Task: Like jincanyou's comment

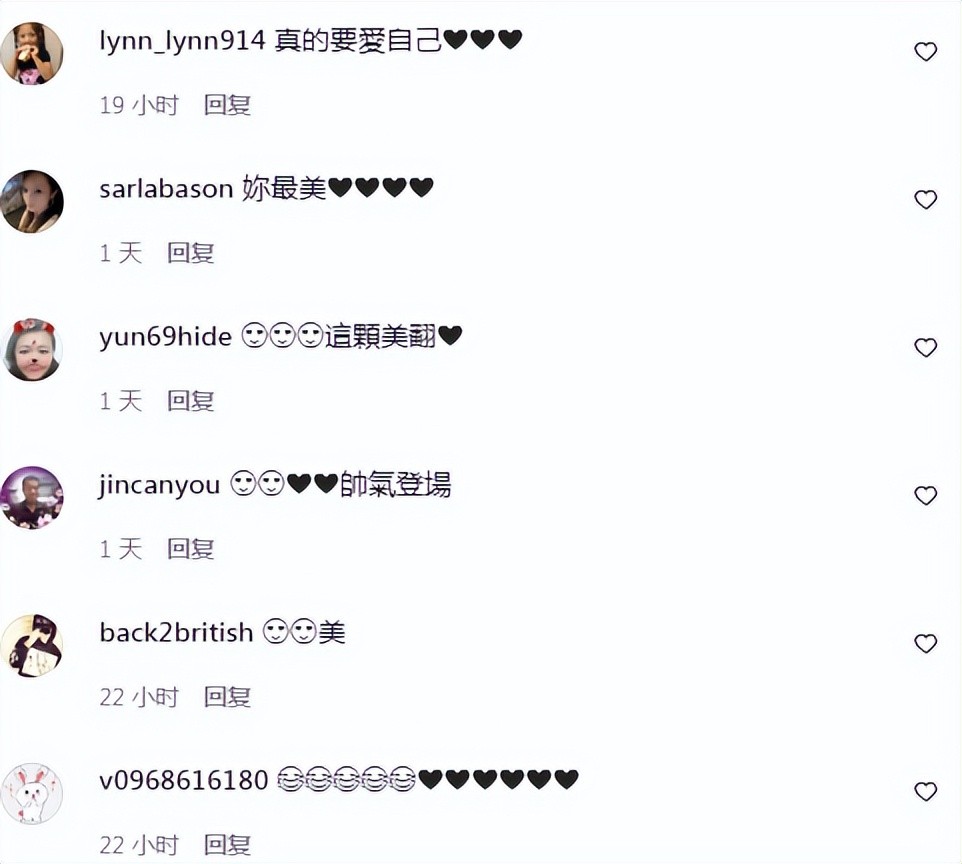Action: coord(925,496)
